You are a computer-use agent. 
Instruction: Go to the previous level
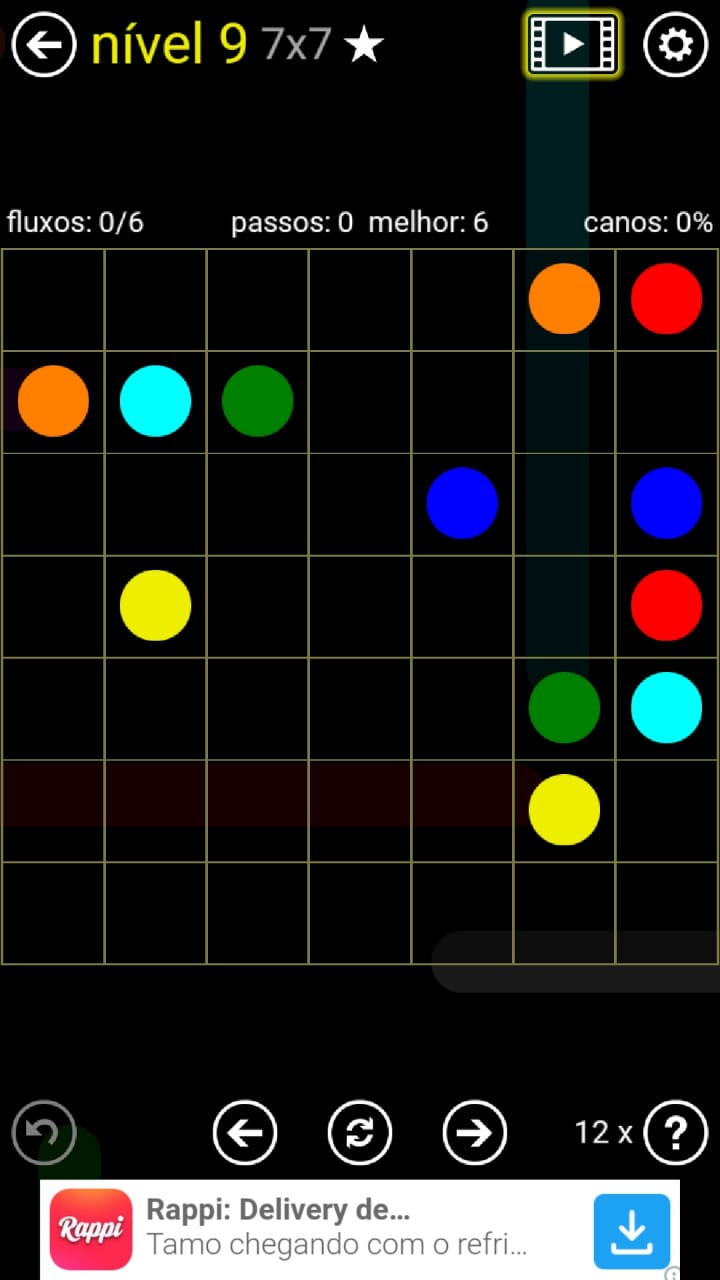(x=245, y=1133)
